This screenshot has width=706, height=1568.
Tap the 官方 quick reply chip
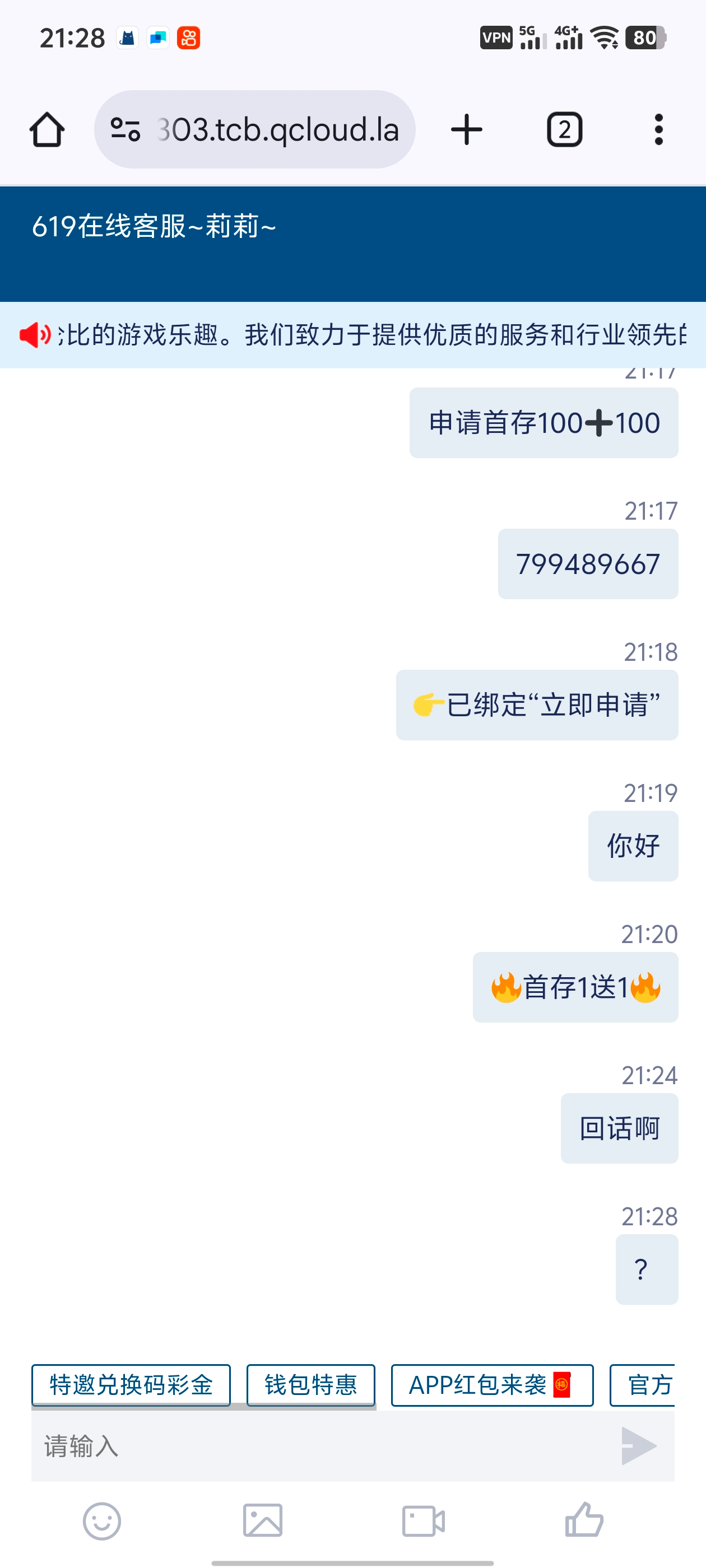point(643,1385)
